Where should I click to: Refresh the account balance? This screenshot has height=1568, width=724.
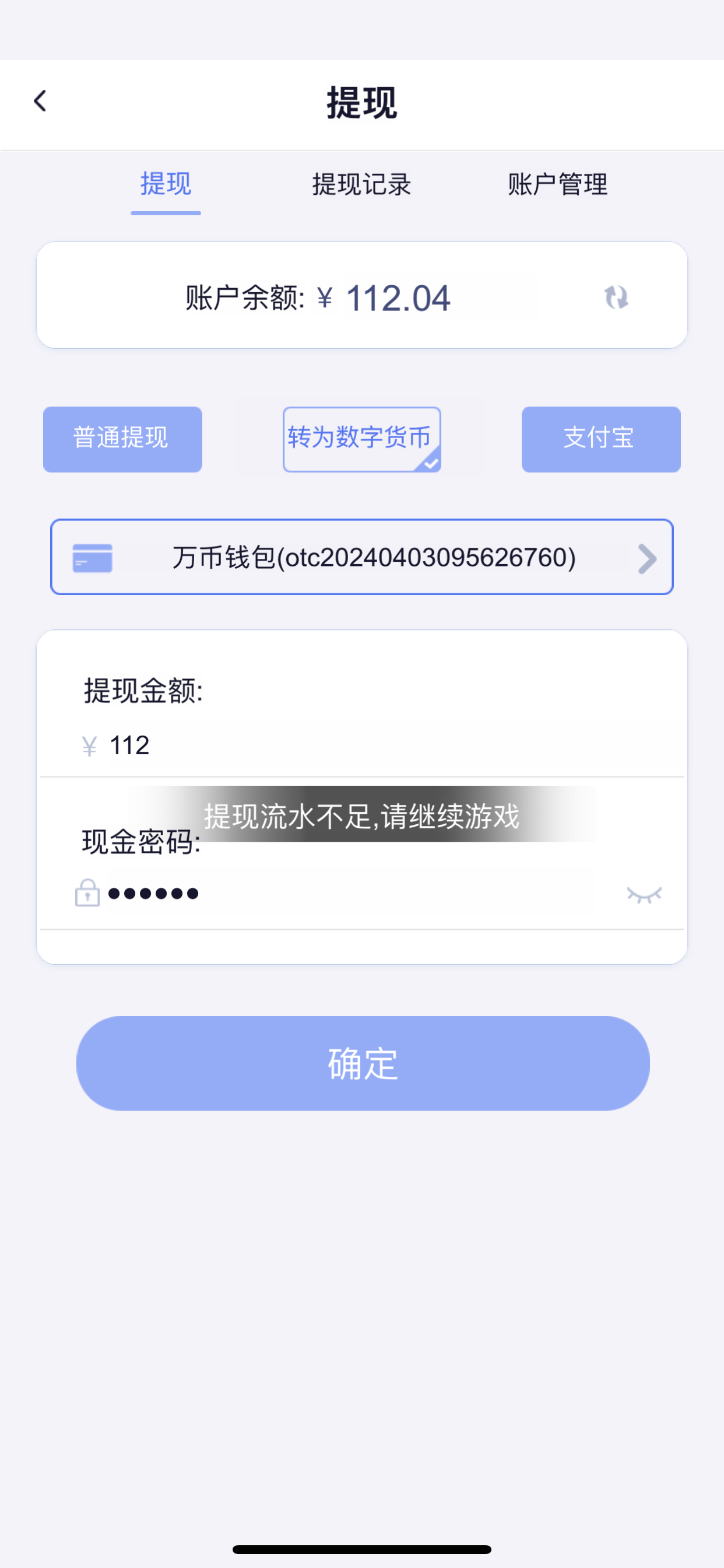click(616, 297)
